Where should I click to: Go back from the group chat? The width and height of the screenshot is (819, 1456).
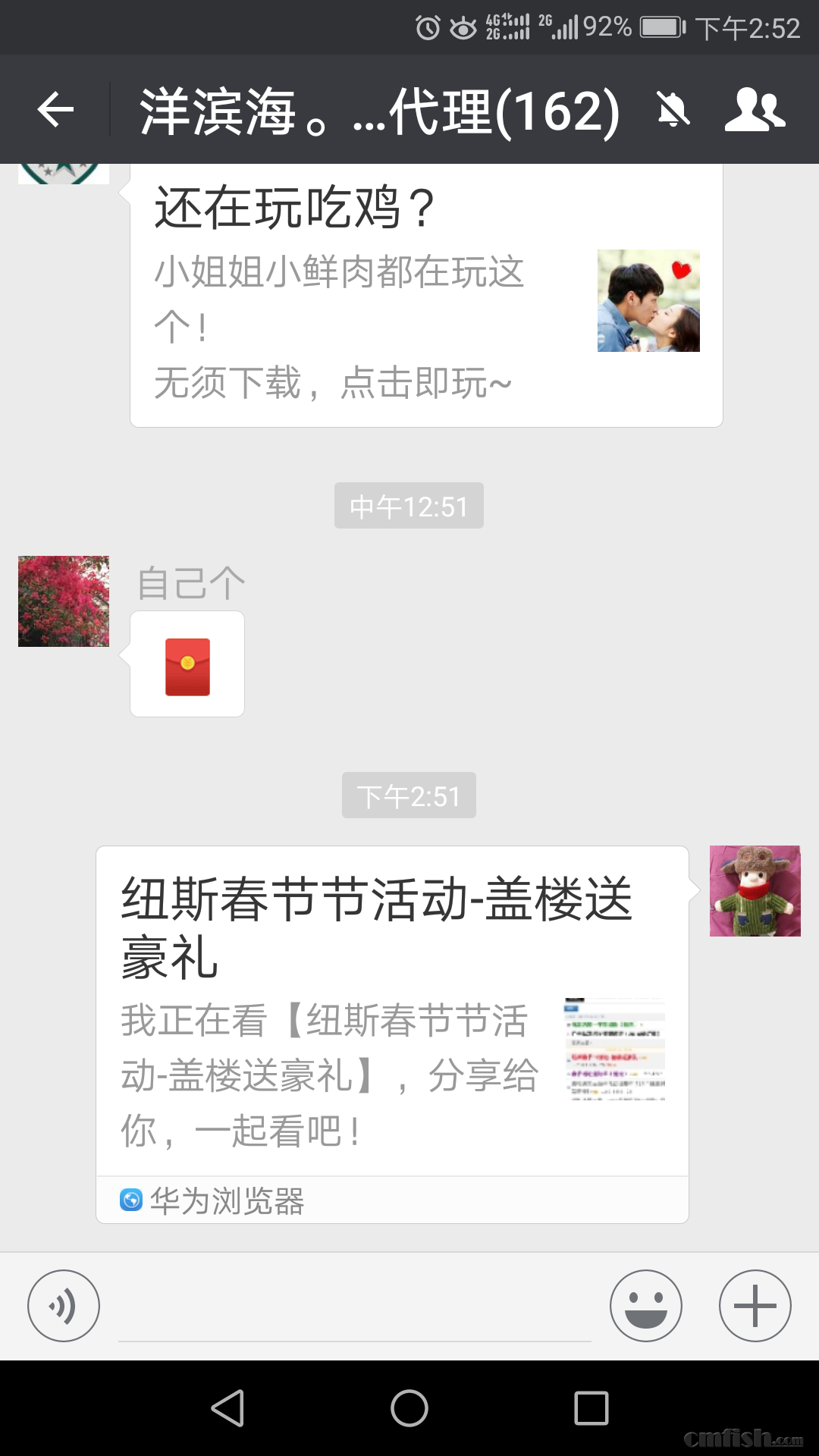55,111
